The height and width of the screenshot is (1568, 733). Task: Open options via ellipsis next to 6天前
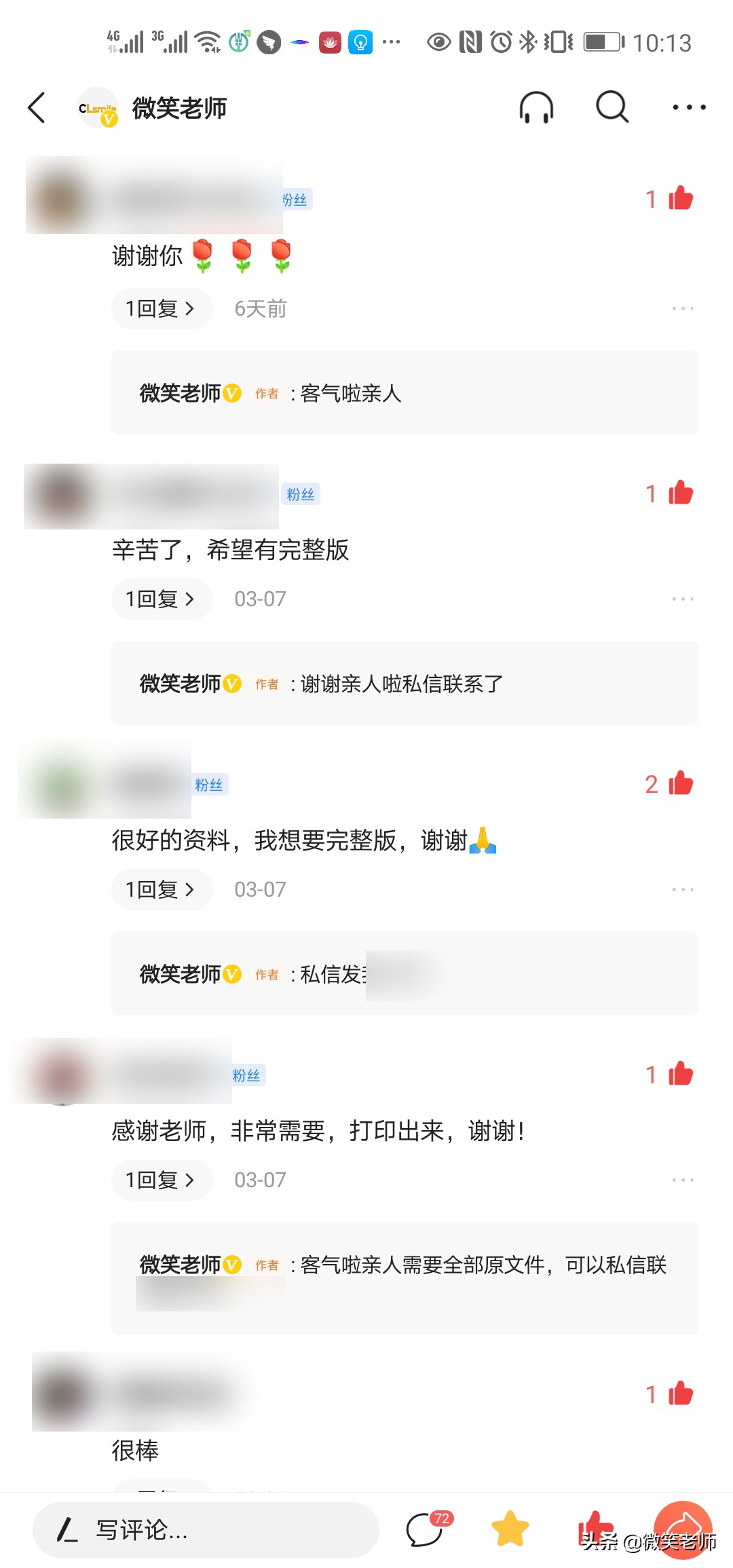click(x=682, y=307)
